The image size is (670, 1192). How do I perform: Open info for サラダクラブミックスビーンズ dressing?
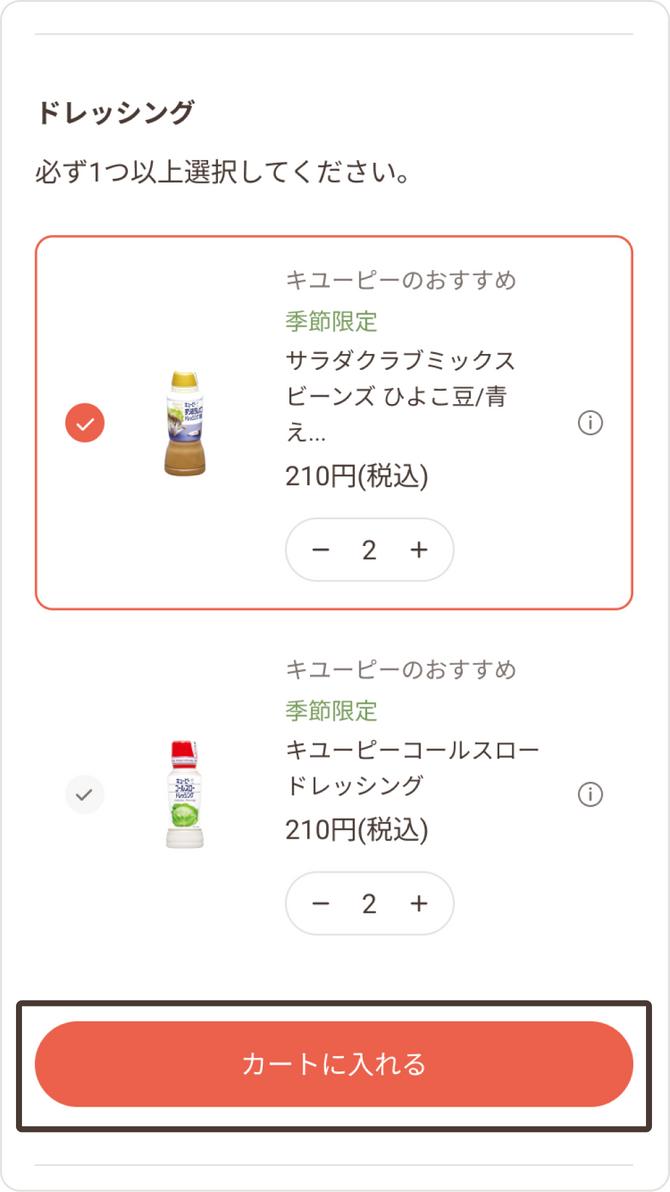click(590, 423)
